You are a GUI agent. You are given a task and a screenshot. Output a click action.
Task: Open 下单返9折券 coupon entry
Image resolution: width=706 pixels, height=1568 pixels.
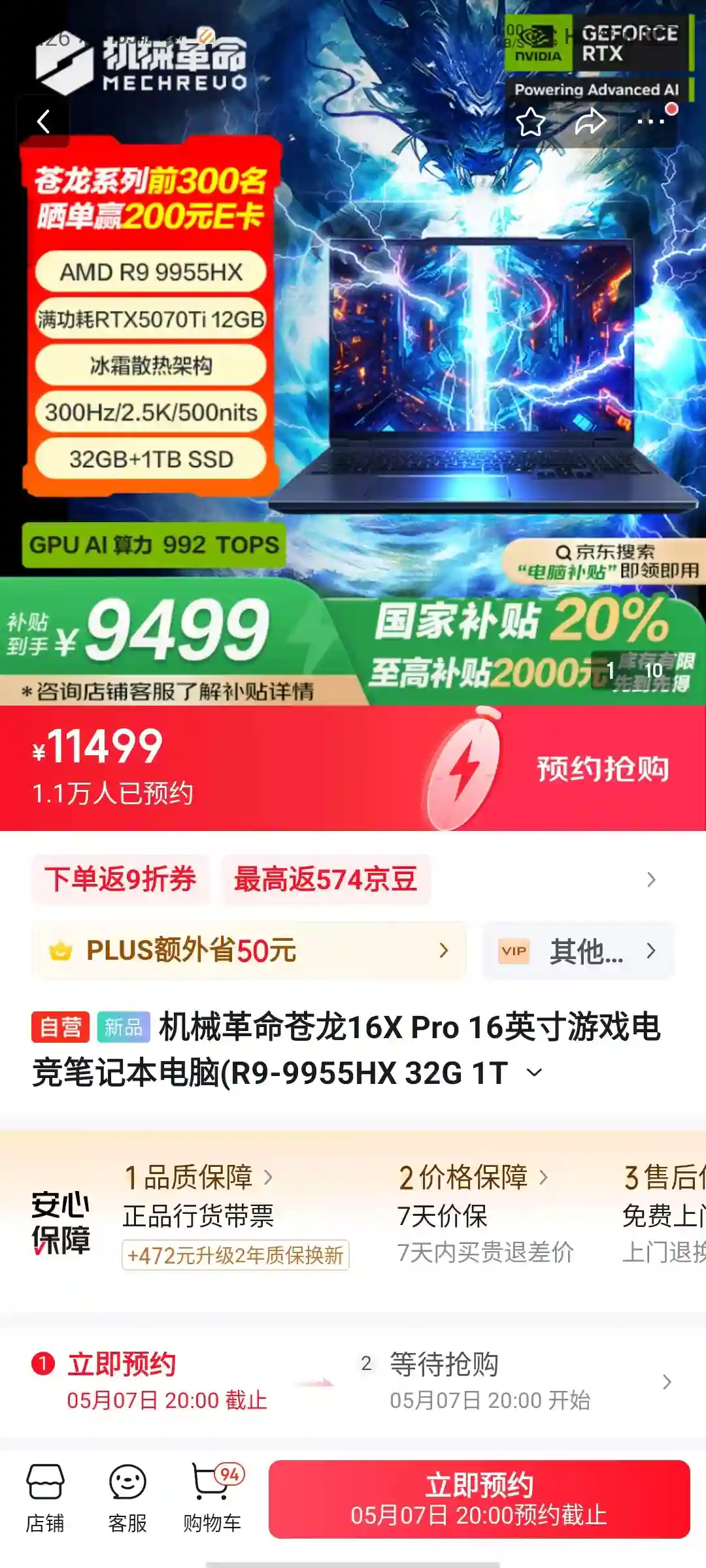pyautogui.click(x=121, y=879)
